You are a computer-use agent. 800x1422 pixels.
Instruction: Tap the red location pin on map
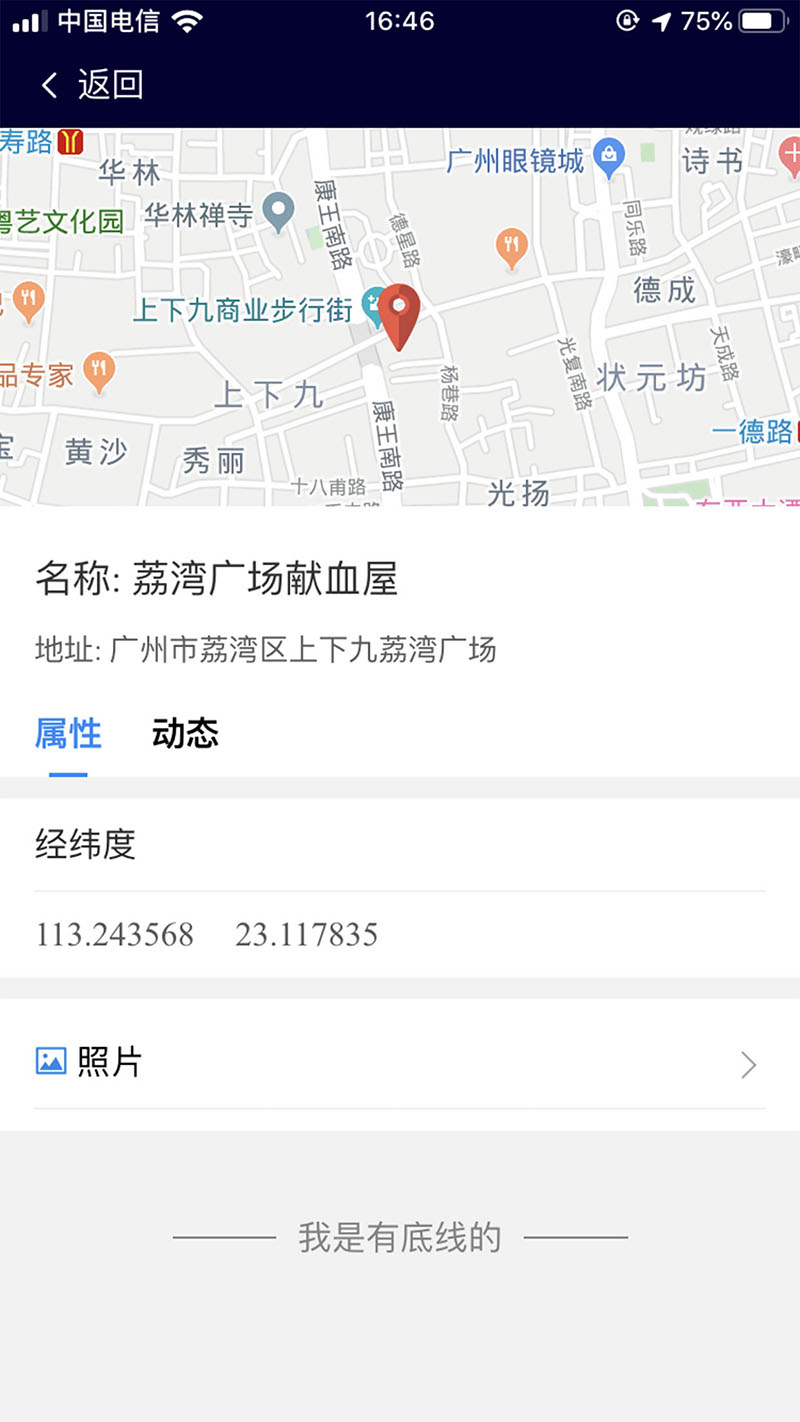pyautogui.click(x=399, y=317)
